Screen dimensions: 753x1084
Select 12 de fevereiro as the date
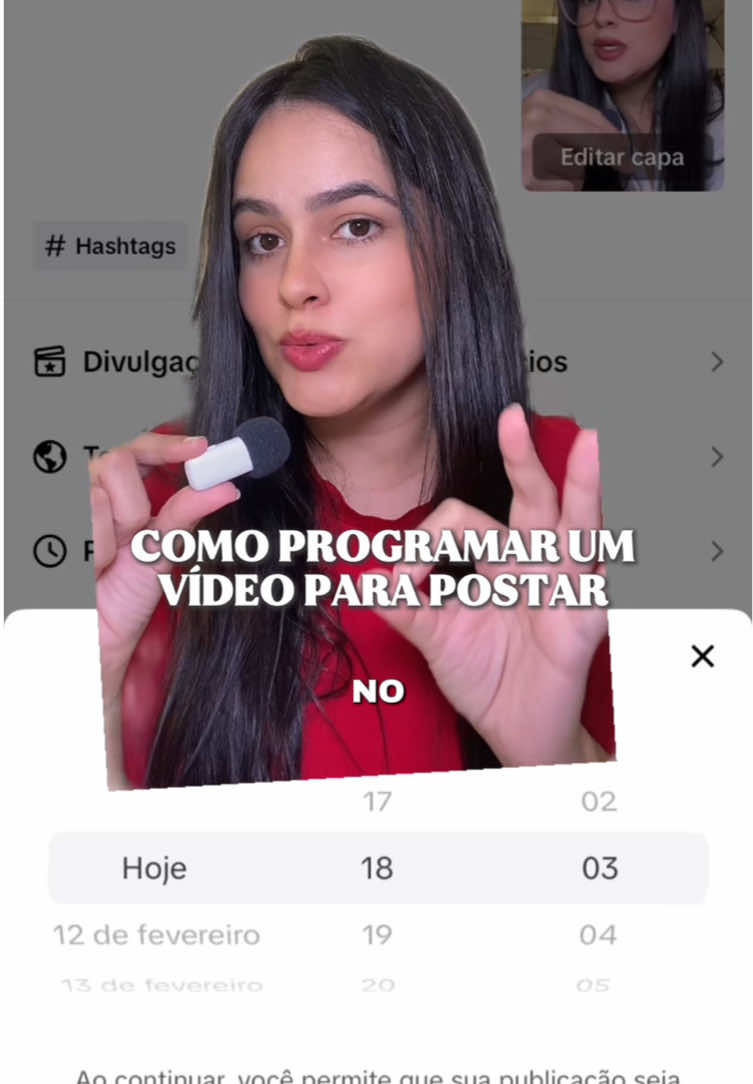[155, 935]
